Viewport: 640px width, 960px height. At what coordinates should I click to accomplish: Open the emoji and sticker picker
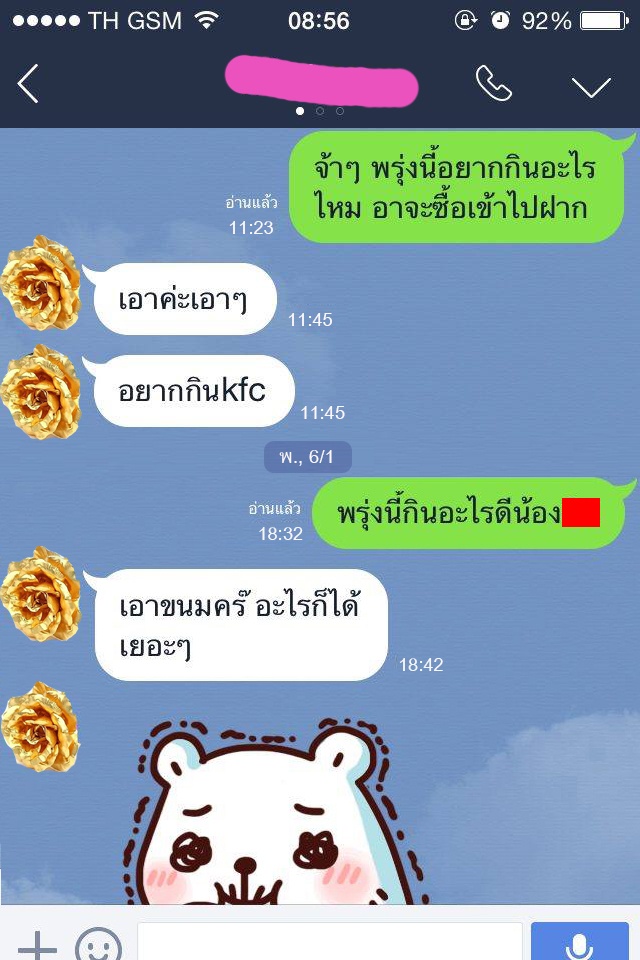[99, 944]
